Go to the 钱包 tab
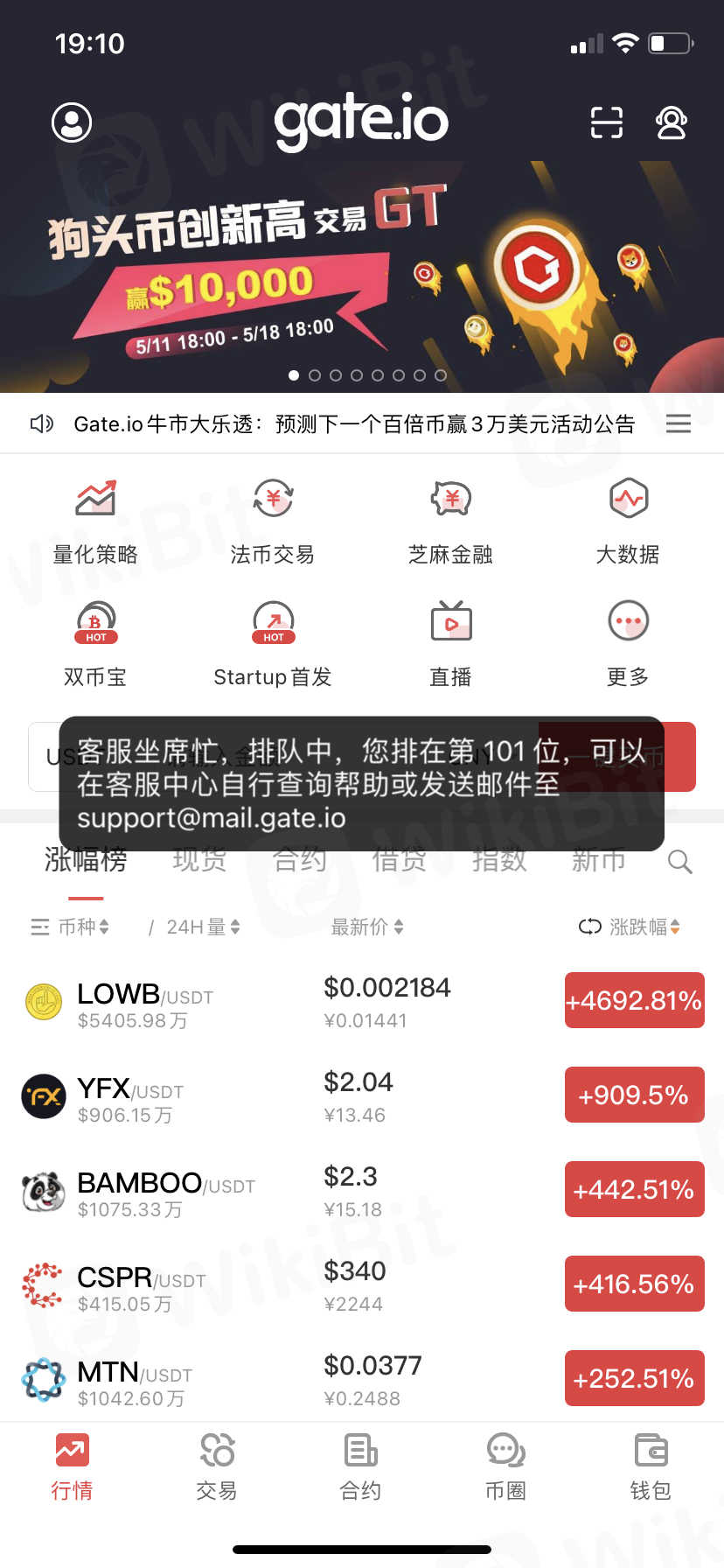 [651, 1465]
